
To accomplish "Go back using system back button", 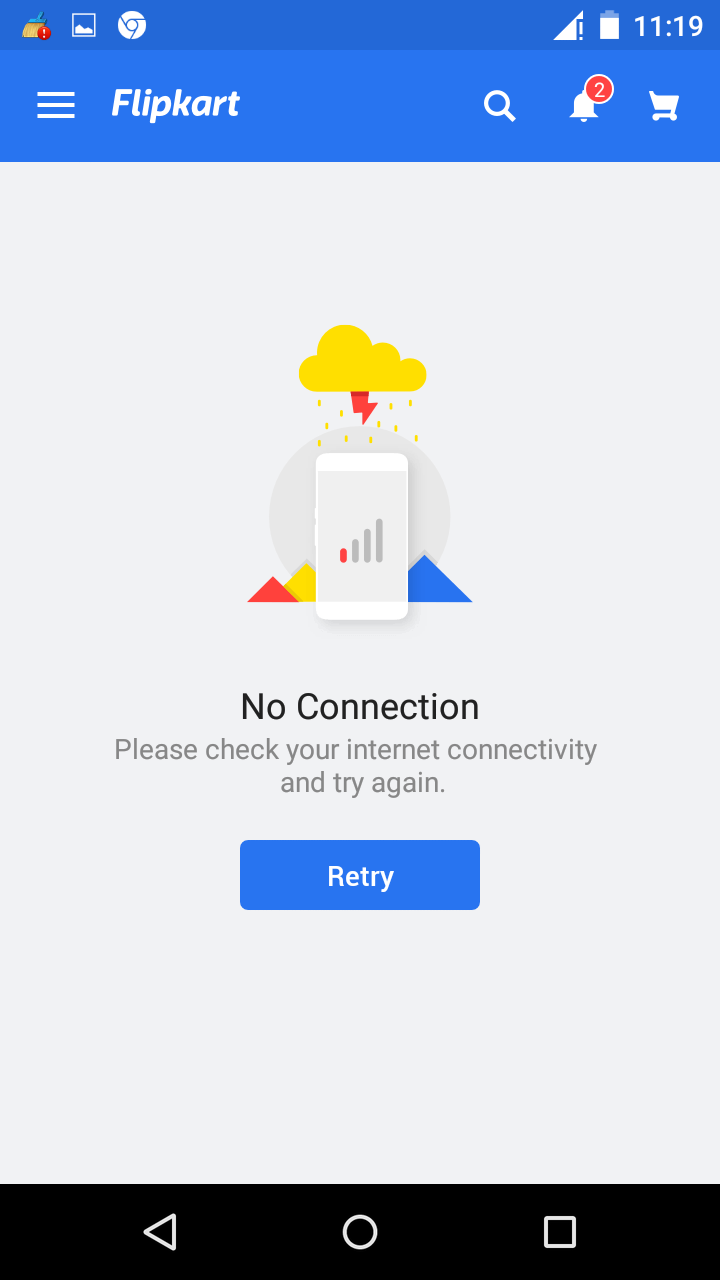I will 160,1232.
